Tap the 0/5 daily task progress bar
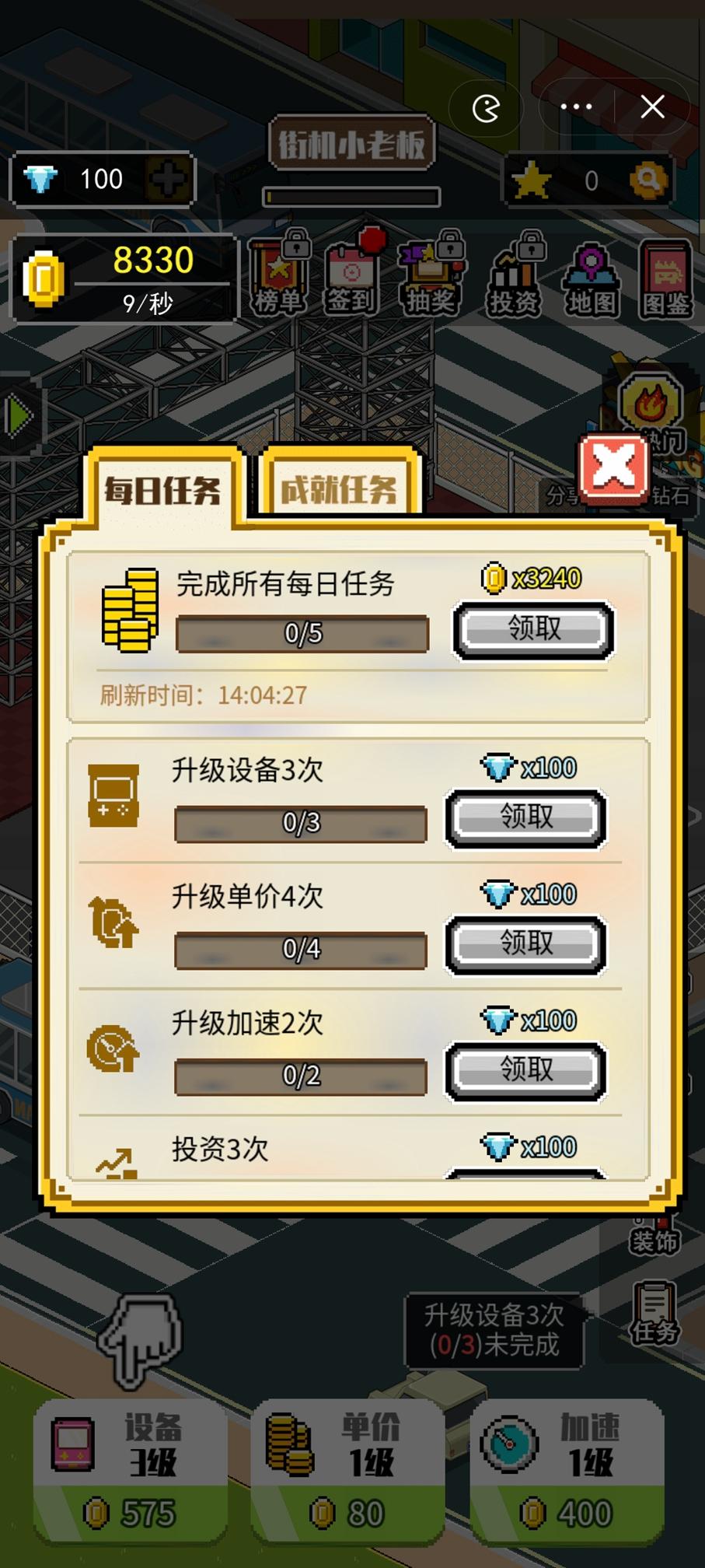Image resolution: width=705 pixels, height=1568 pixels. pos(302,632)
